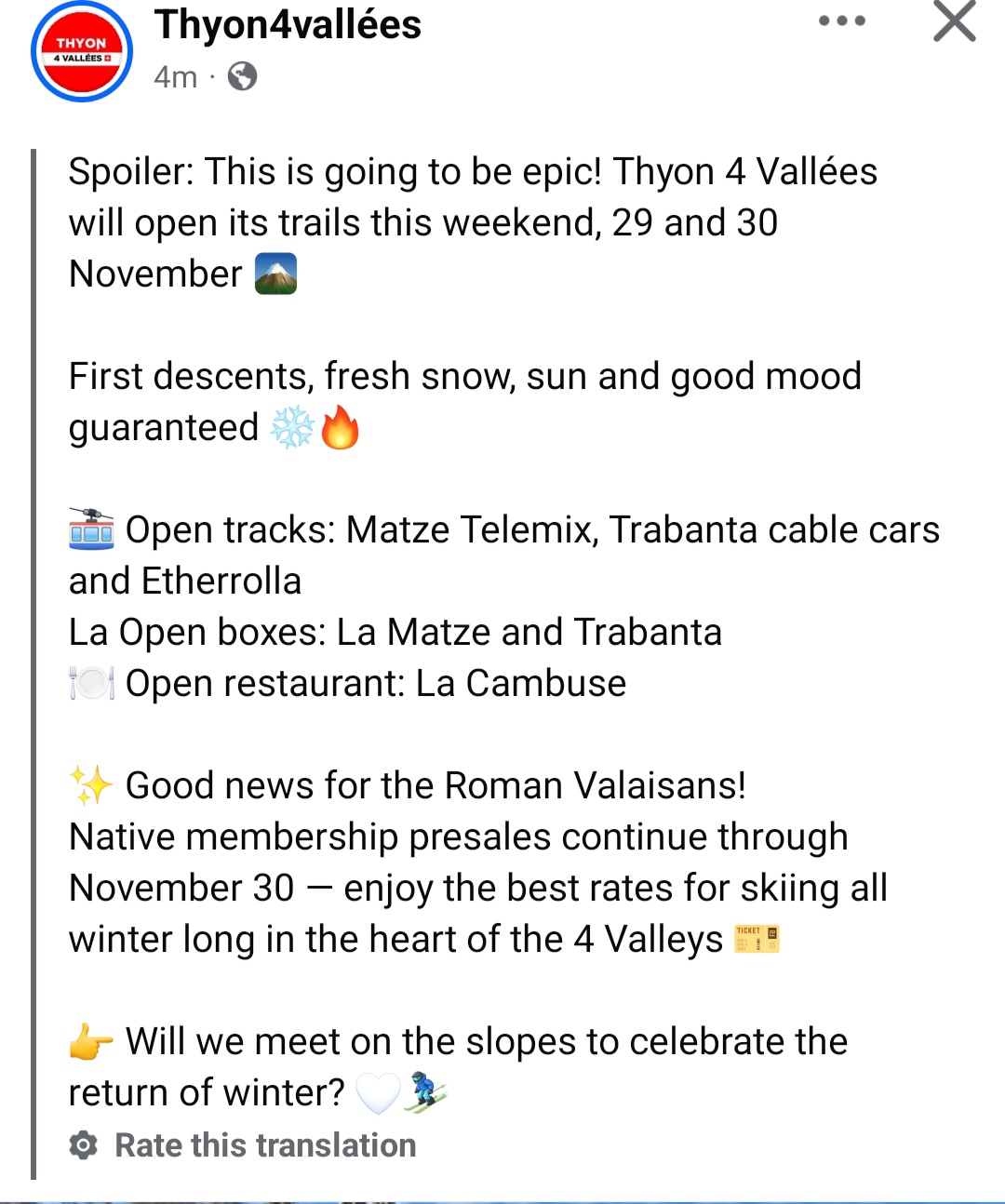Dismiss the post with the X button

click(954, 21)
